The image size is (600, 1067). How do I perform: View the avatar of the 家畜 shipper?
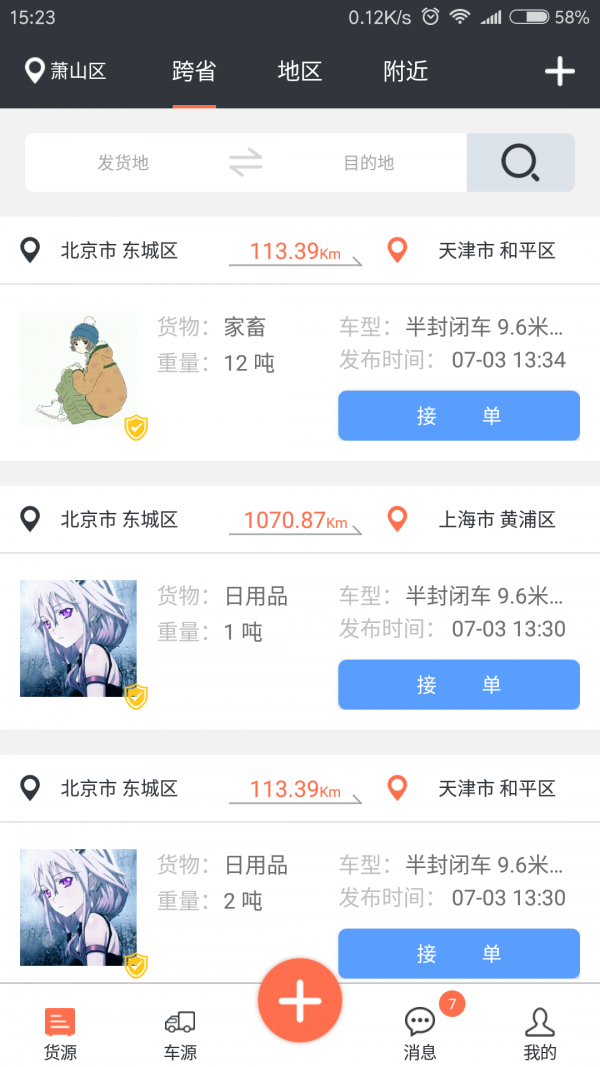point(79,369)
